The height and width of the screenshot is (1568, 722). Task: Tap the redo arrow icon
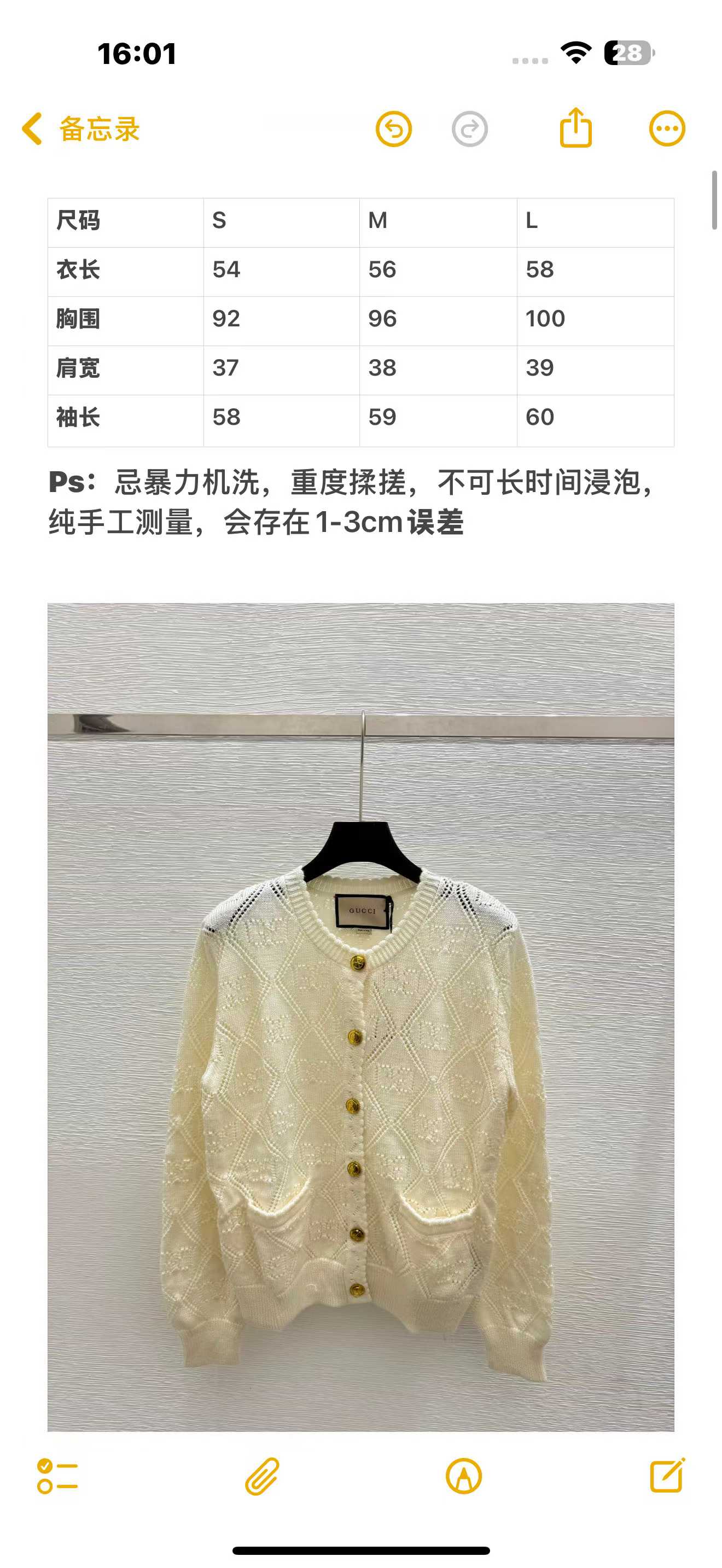469,129
